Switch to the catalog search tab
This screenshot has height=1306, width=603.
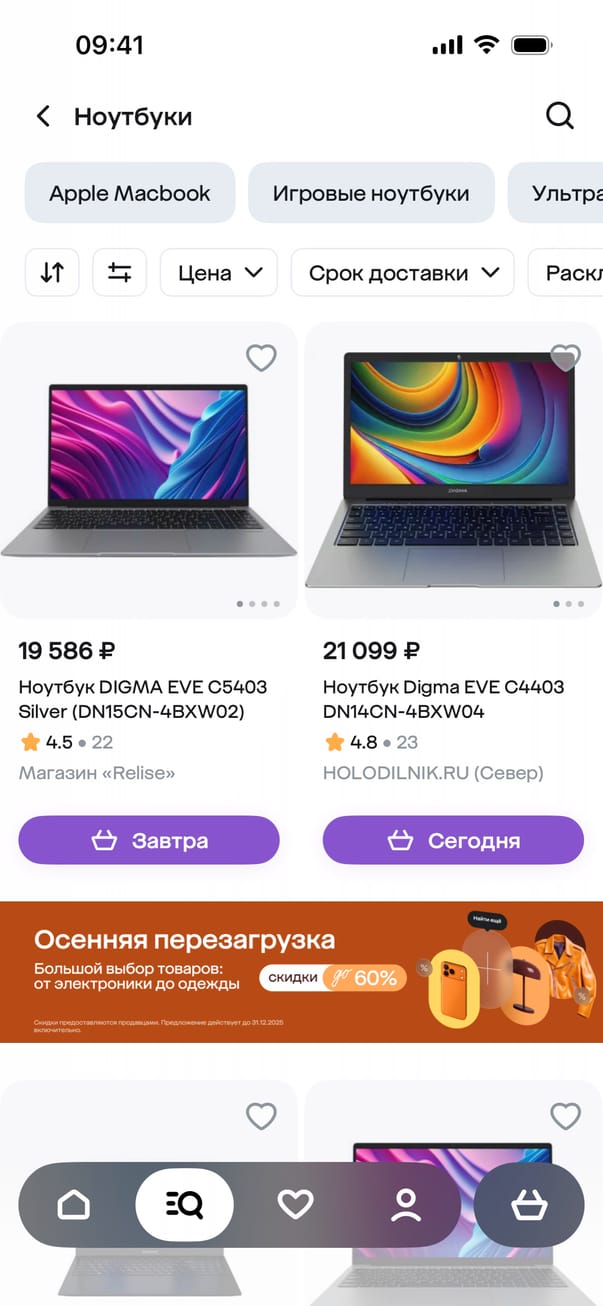(185, 1205)
